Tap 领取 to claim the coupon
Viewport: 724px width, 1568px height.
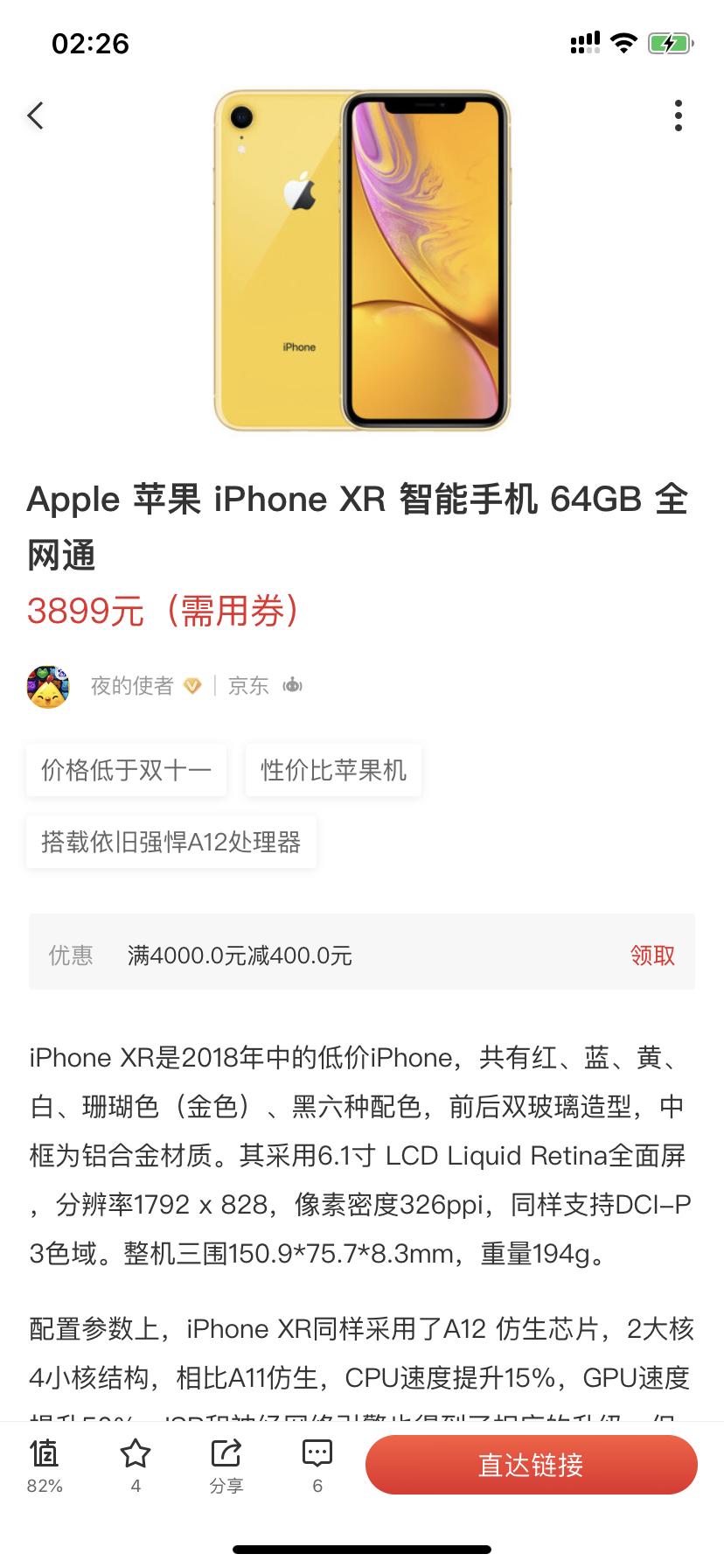(651, 955)
